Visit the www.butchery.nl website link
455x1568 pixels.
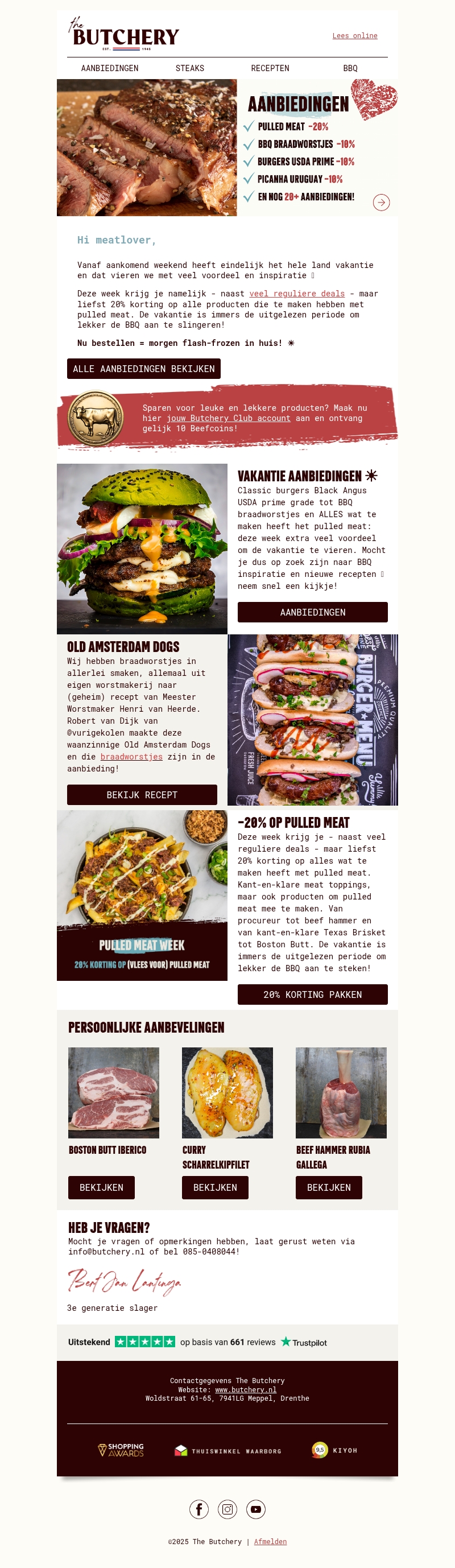(246, 1390)
